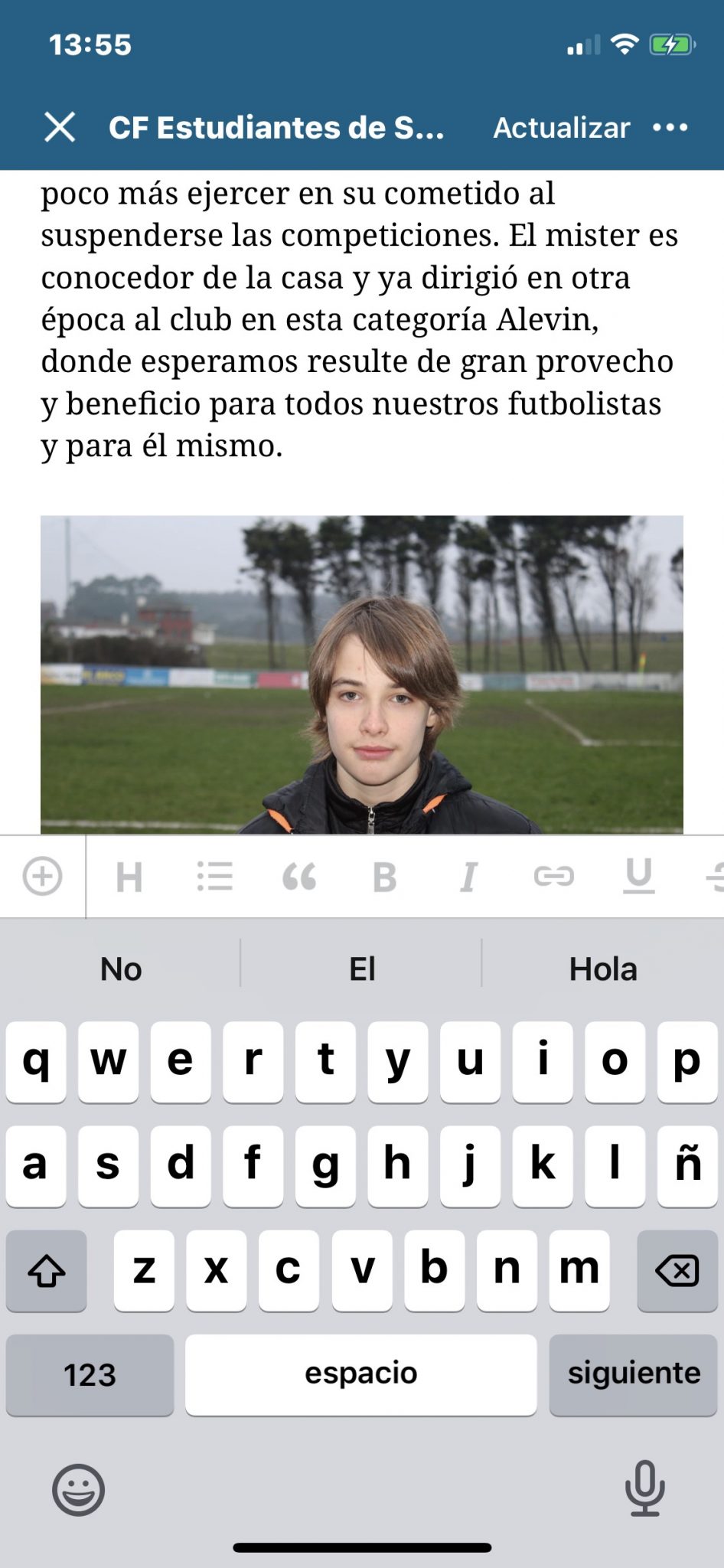
Task: Apply heading format
Action: (x=129, y=877)
